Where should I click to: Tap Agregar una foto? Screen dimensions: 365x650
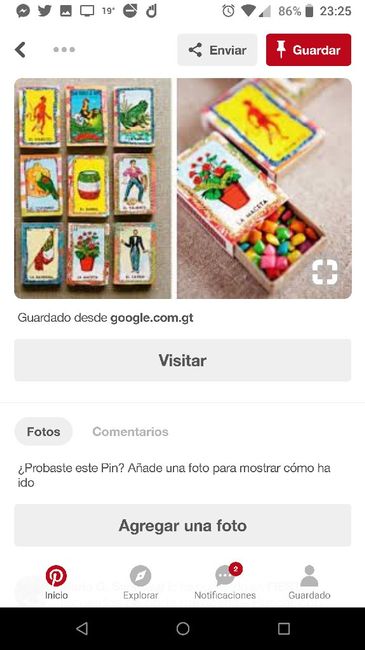[x=183, y=525]
